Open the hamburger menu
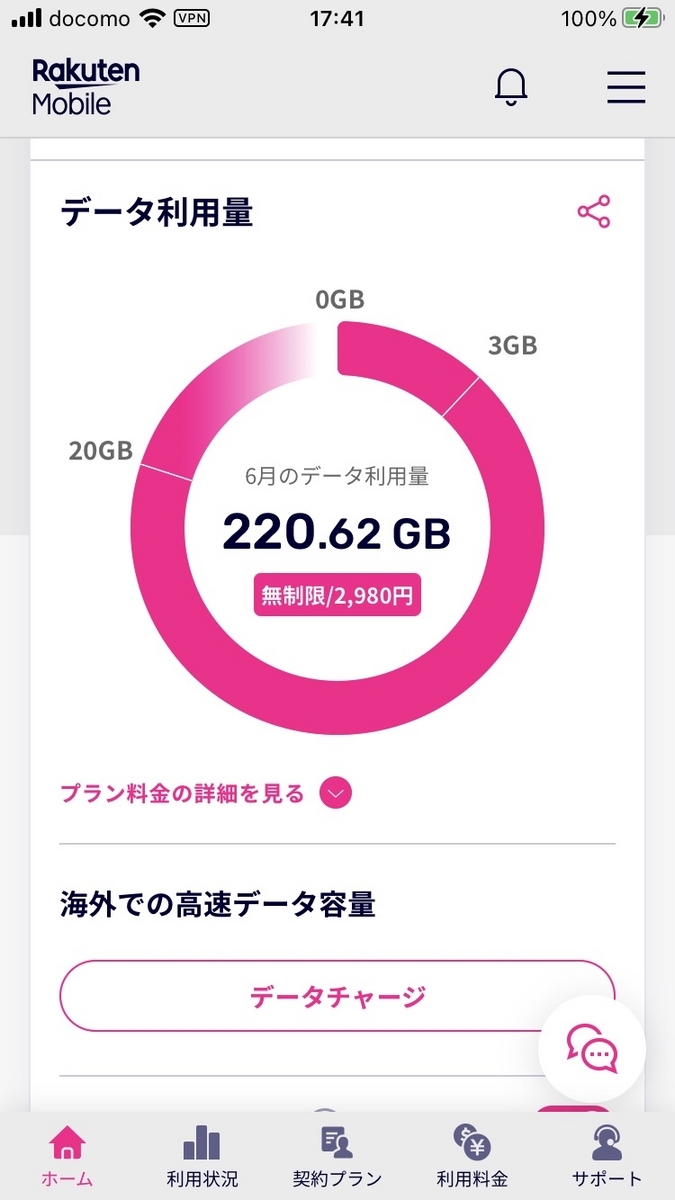This screenshot has height=1200, width=675. (626, 88)
